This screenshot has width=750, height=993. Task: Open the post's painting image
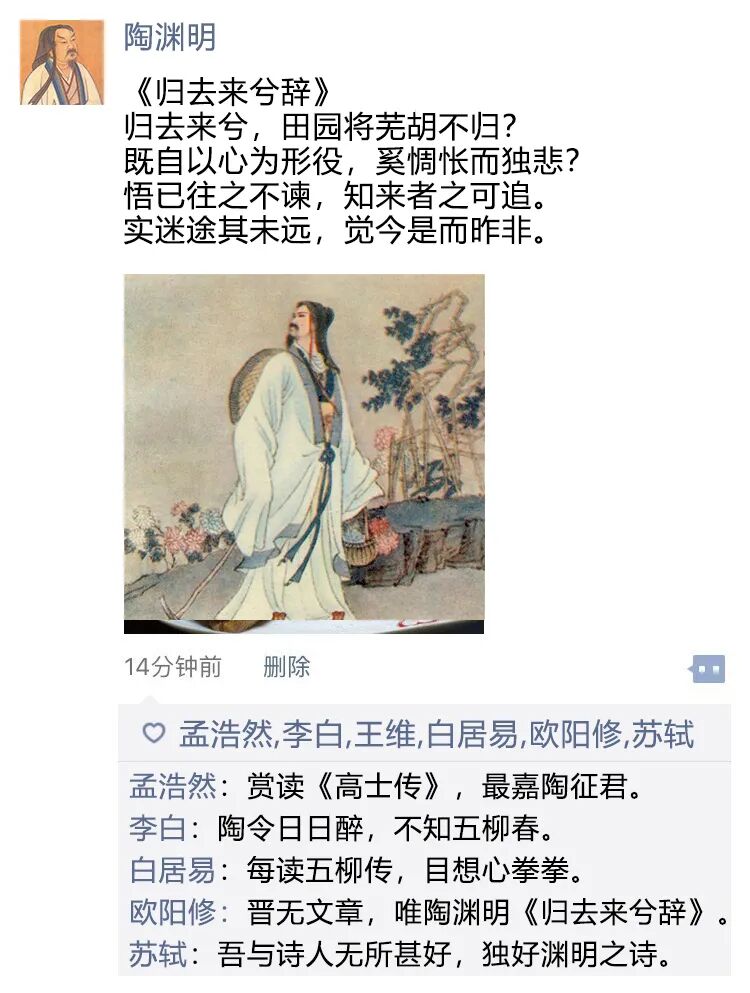304,453
